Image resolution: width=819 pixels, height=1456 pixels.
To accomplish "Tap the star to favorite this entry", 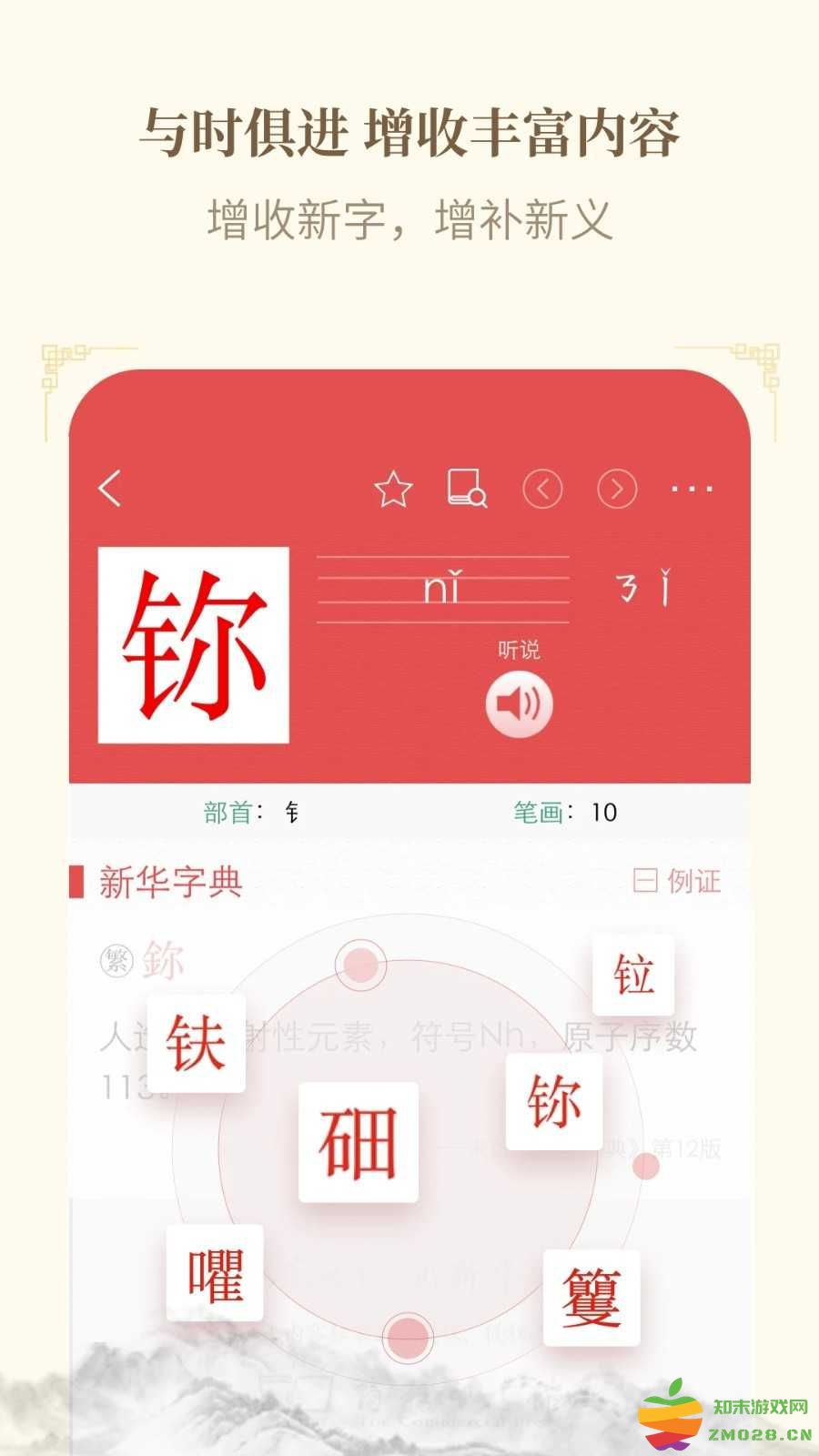I will (394, 489).
